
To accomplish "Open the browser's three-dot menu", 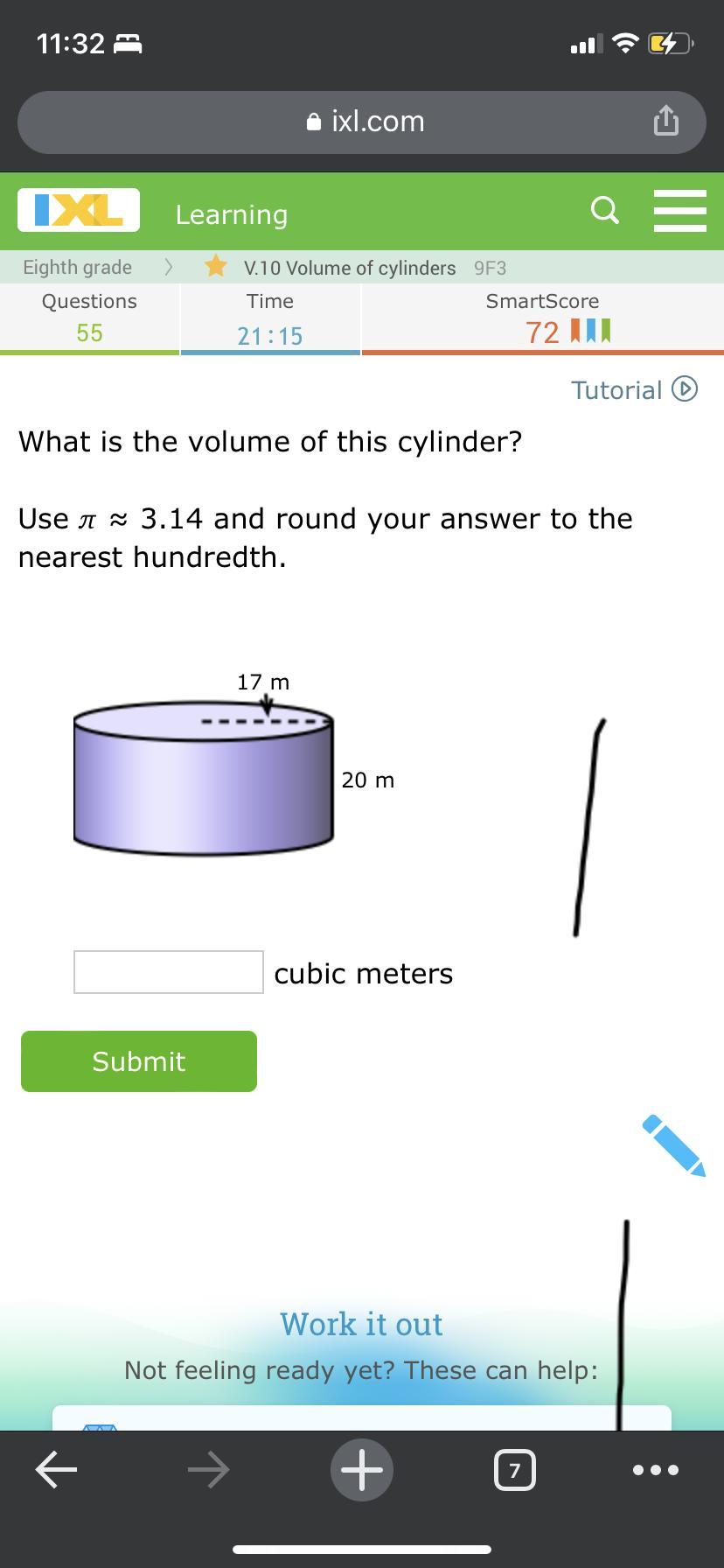I will click(655, 1470).
